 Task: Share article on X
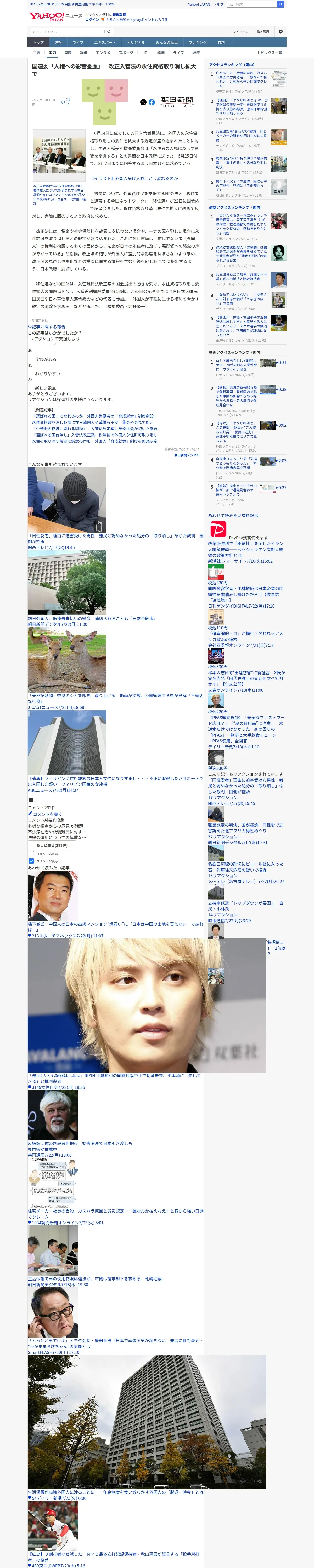click(143, 102)
